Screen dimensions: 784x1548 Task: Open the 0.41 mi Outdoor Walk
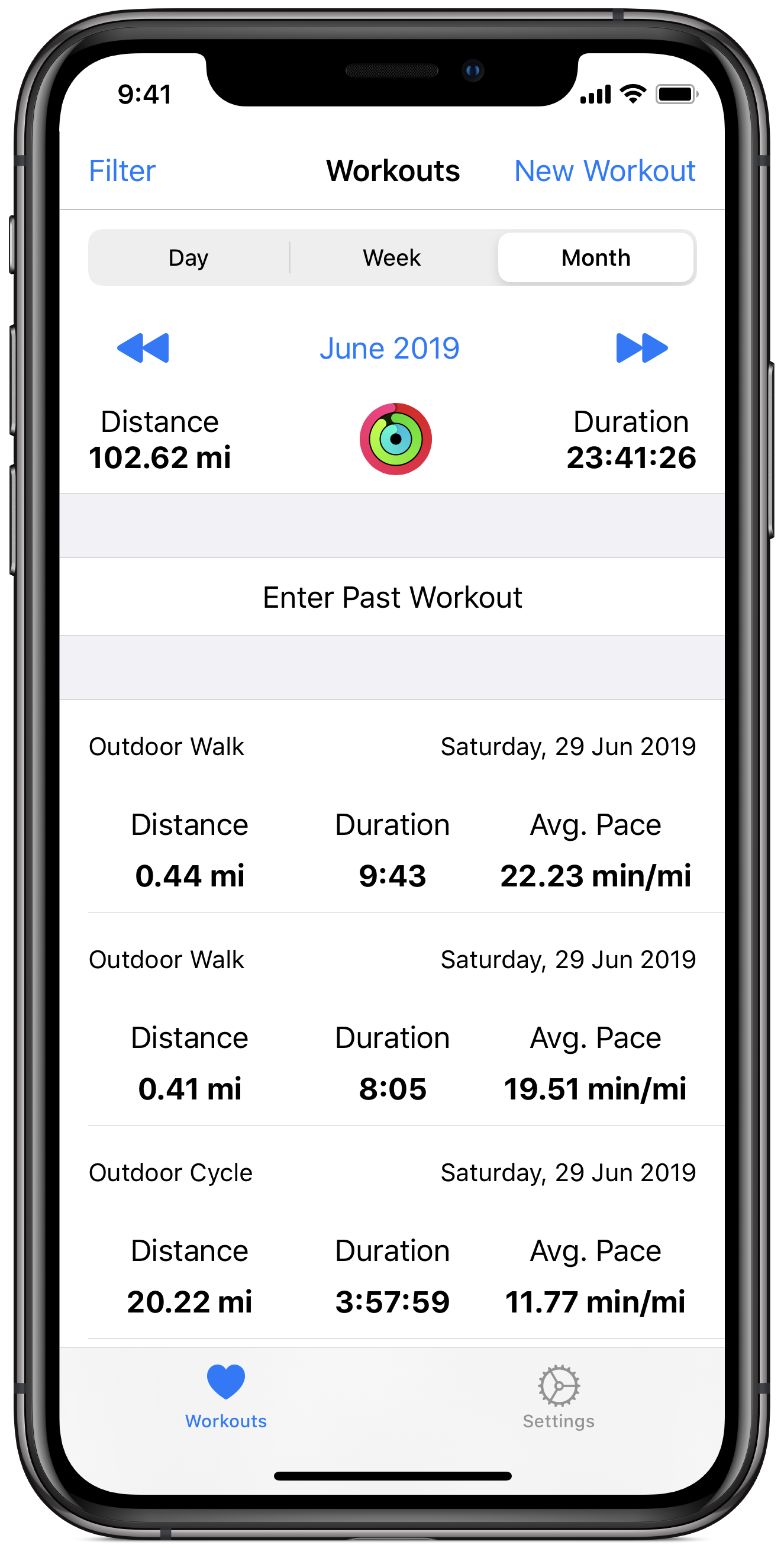point(392,1024)
